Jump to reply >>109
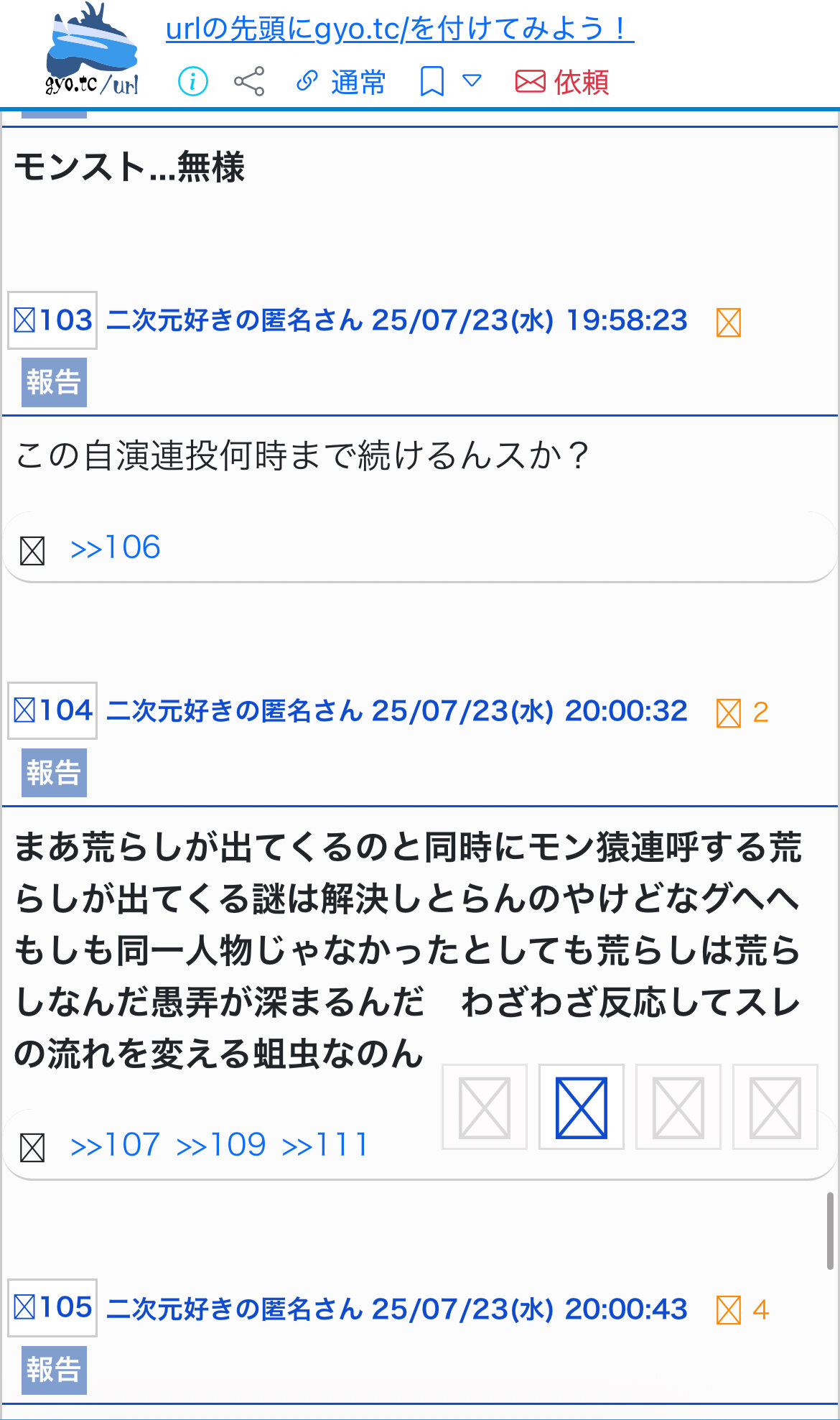This screenshot has width=840, height=1420. point(221,1145)
